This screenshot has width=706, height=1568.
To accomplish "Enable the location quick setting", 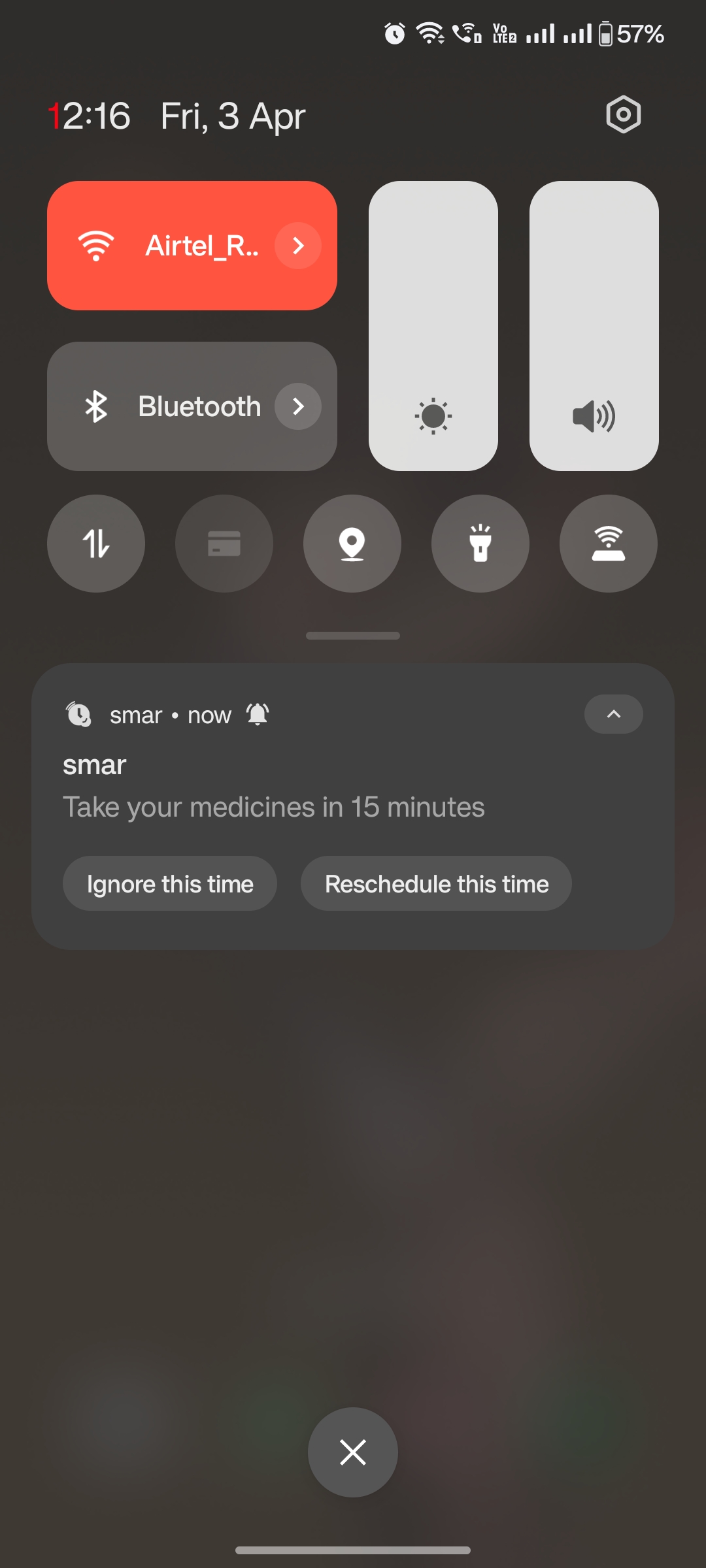I will (x=352, y=543).
